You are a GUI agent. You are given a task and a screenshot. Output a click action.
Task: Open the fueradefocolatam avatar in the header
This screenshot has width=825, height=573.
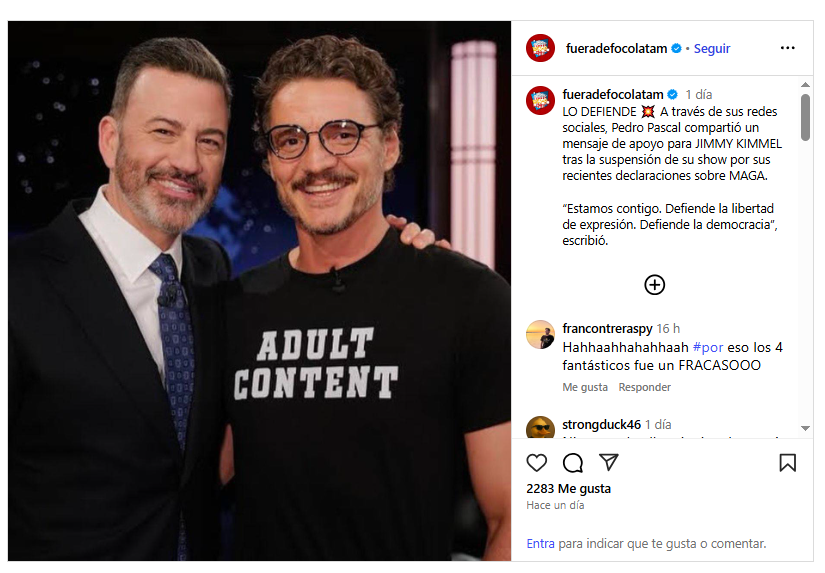540,48
